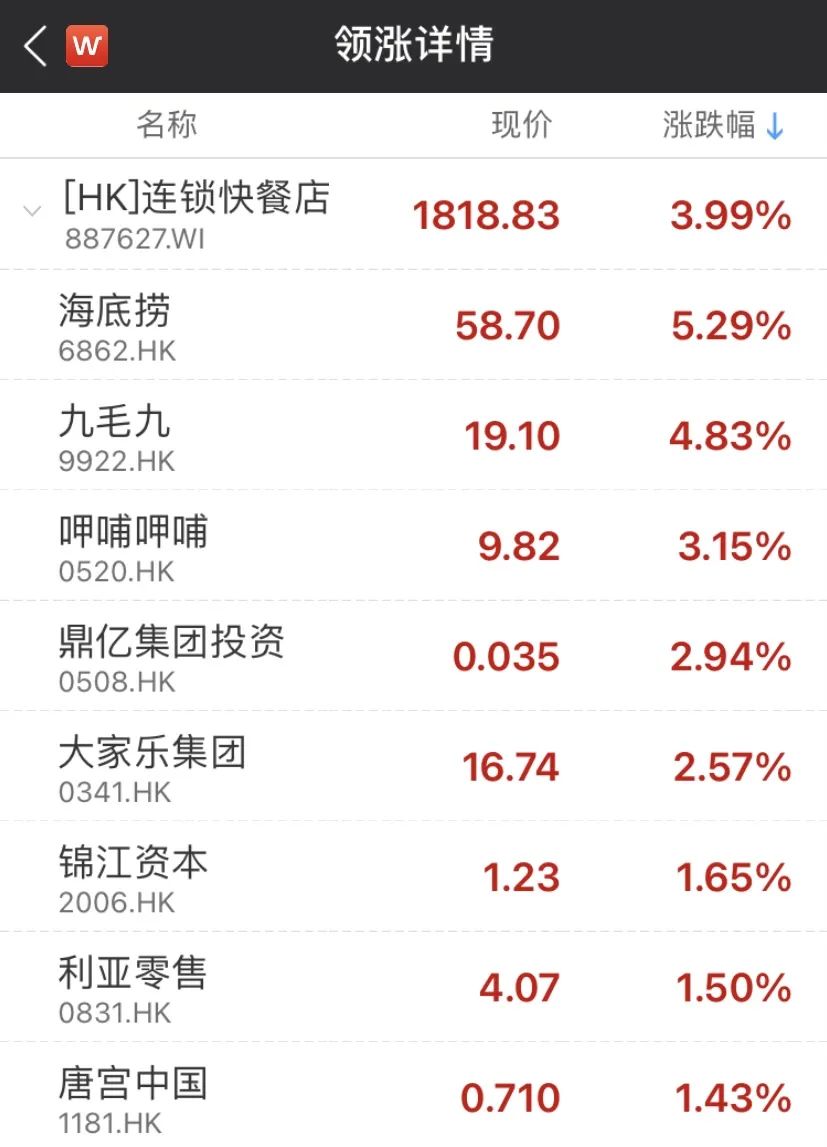This screenshot has width=827, height=1147.
Task: Click the ticker code 6862.HK
Action: (x=108, y=352)
